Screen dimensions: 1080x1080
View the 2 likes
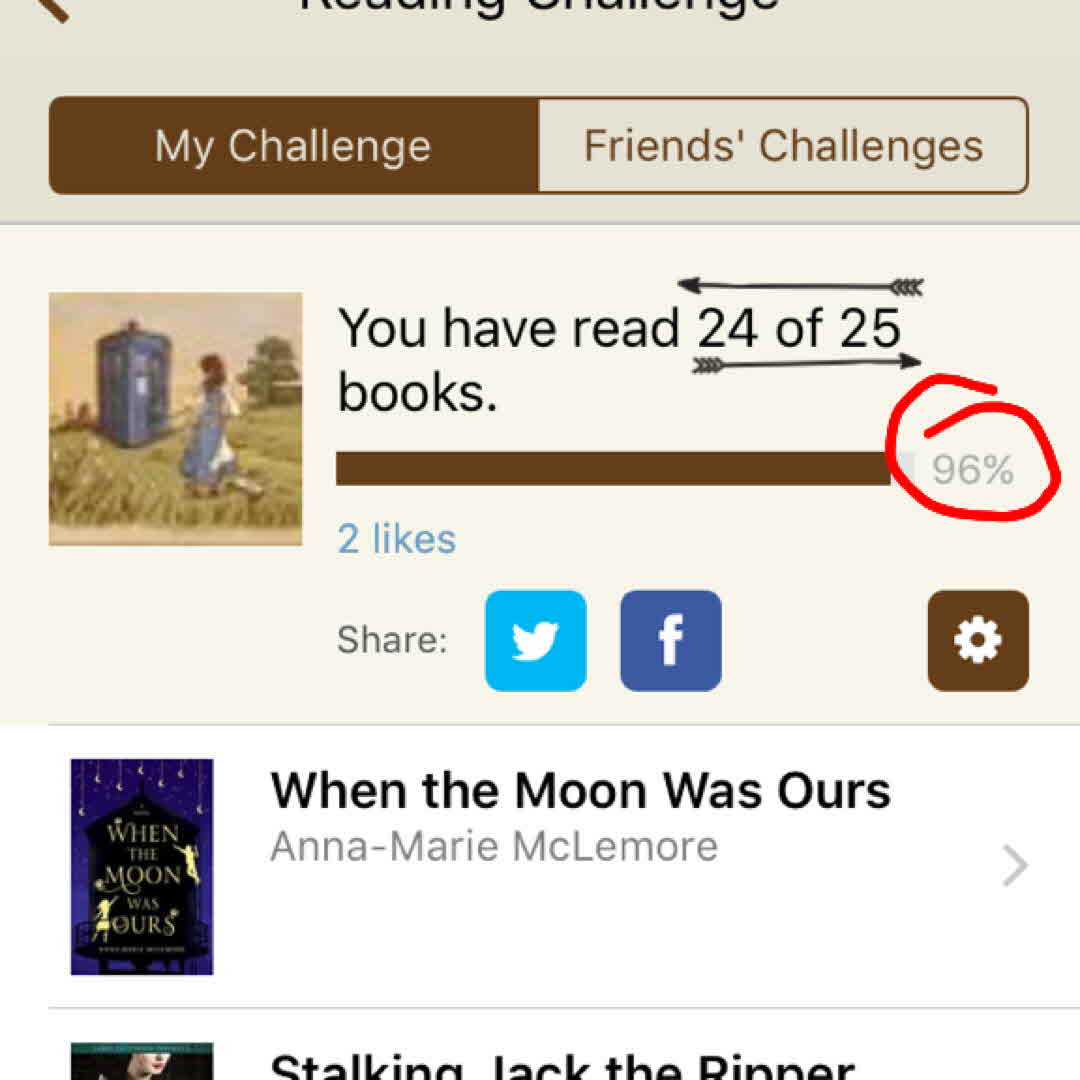coord(397,540)
